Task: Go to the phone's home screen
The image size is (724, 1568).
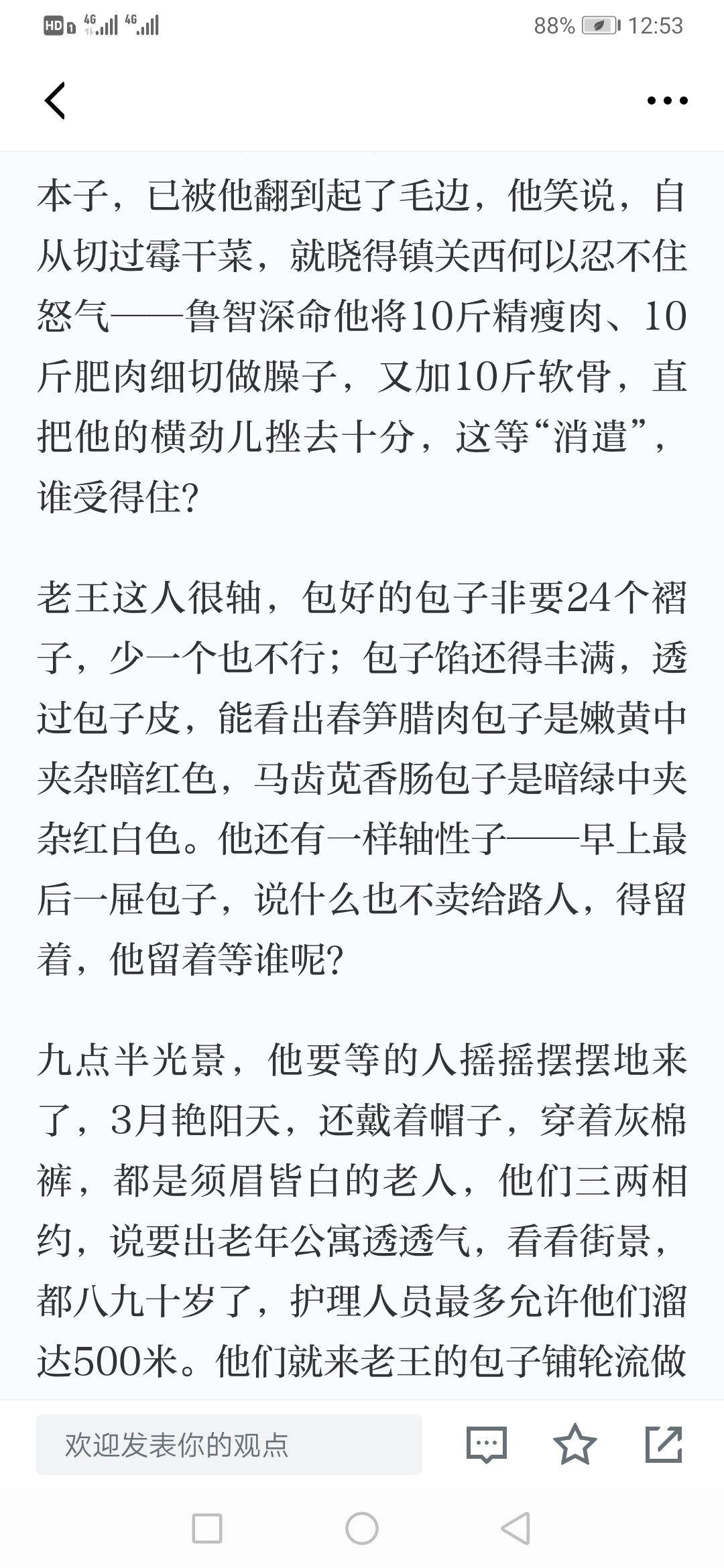Action: 362,1529
